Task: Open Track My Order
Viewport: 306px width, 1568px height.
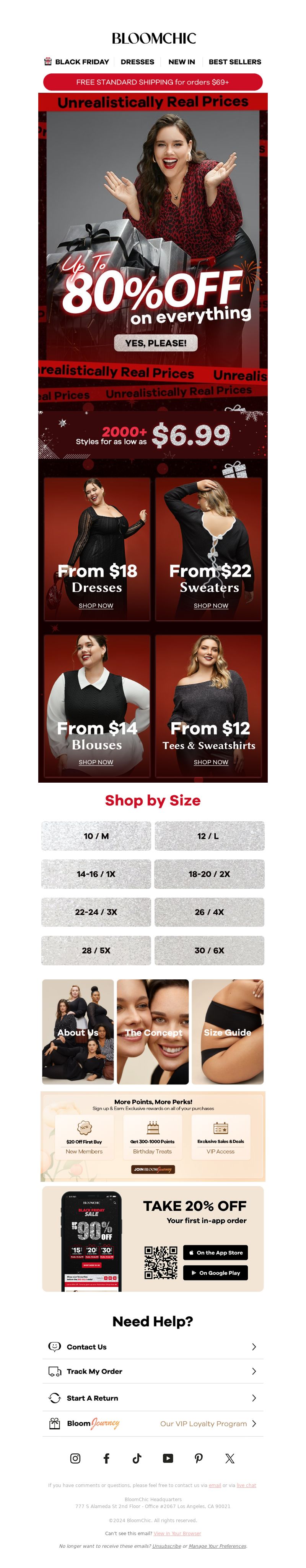Action: pyautogui.click(x=152, y=1371)
